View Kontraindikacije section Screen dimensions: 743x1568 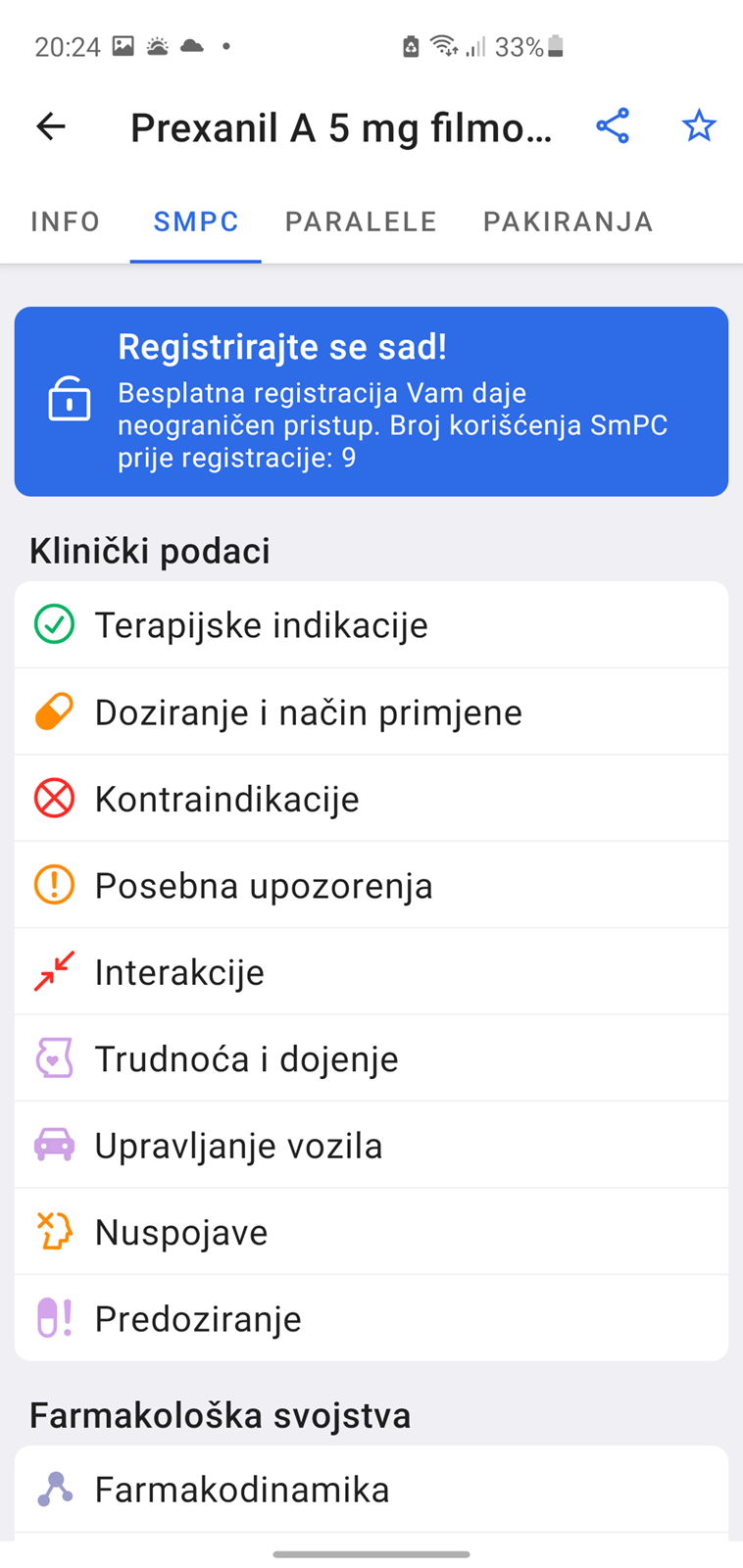(371, 799)
